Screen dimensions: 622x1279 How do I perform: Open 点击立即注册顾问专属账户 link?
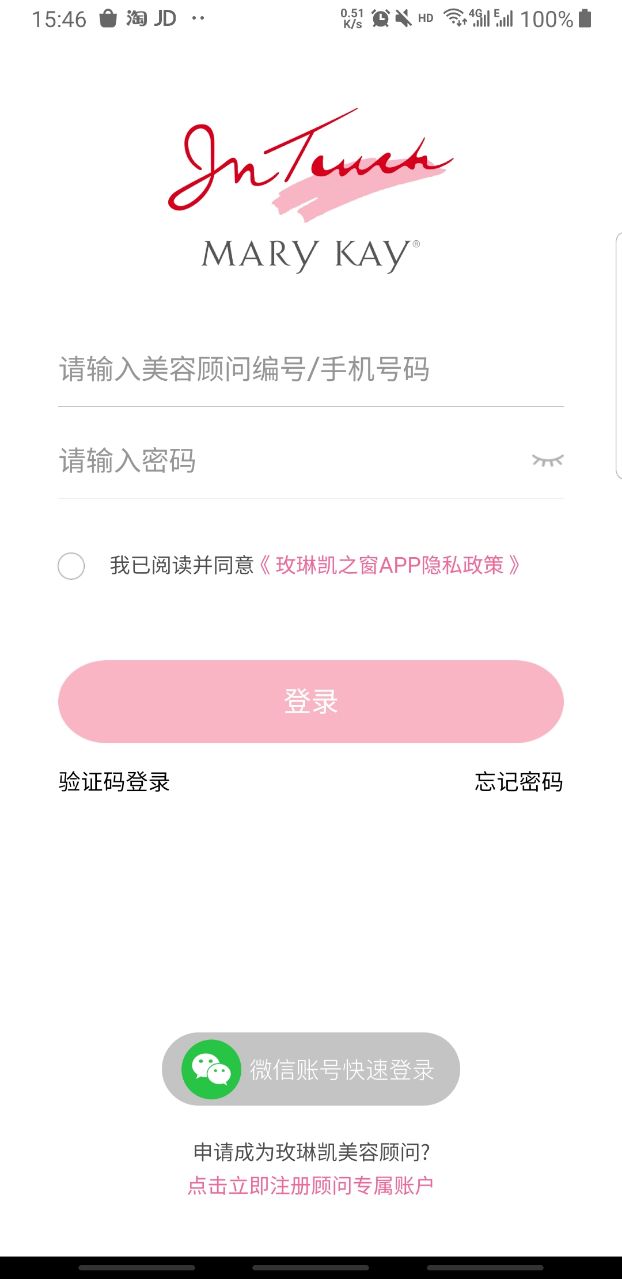coord(310,1186)
